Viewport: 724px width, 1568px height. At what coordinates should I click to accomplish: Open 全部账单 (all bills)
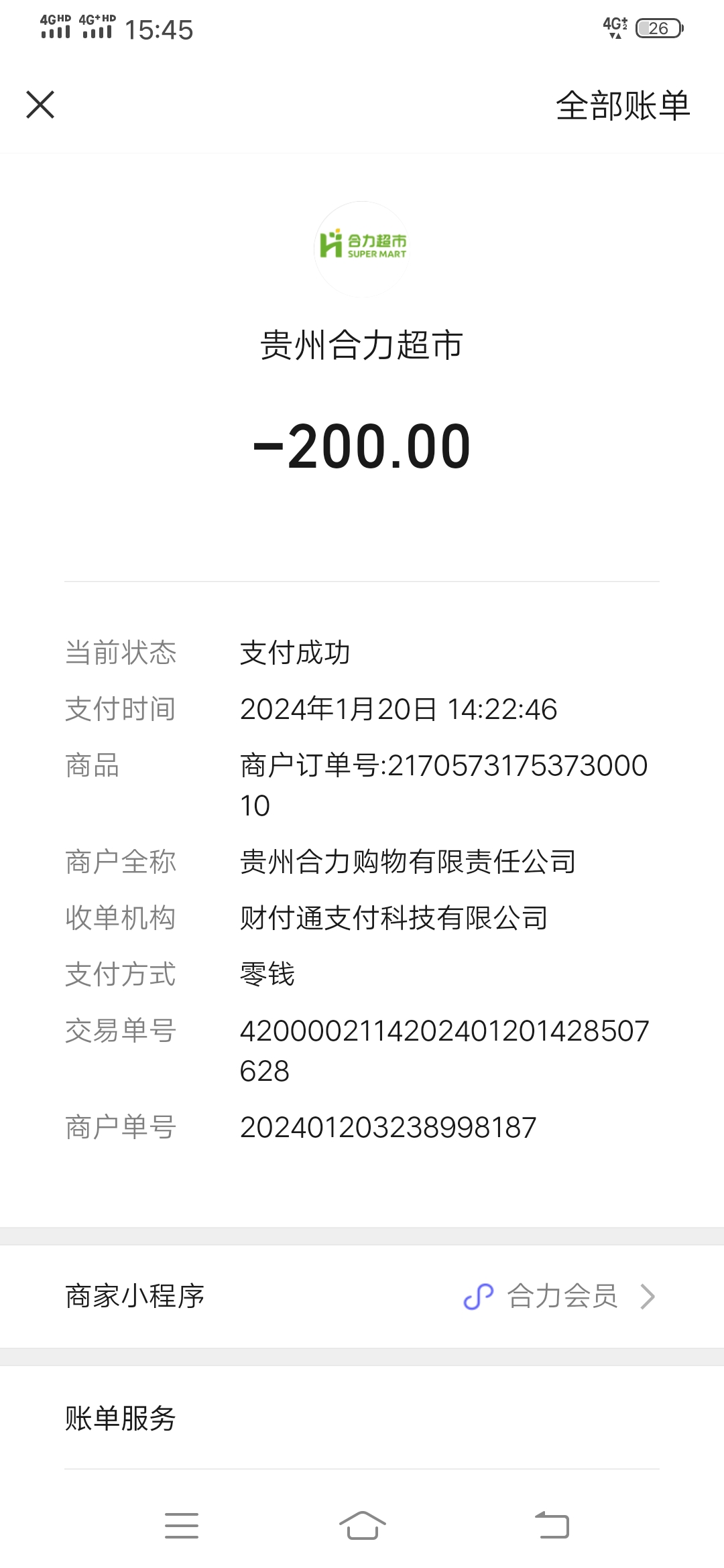pyautogui.click(x=622, y=106)
